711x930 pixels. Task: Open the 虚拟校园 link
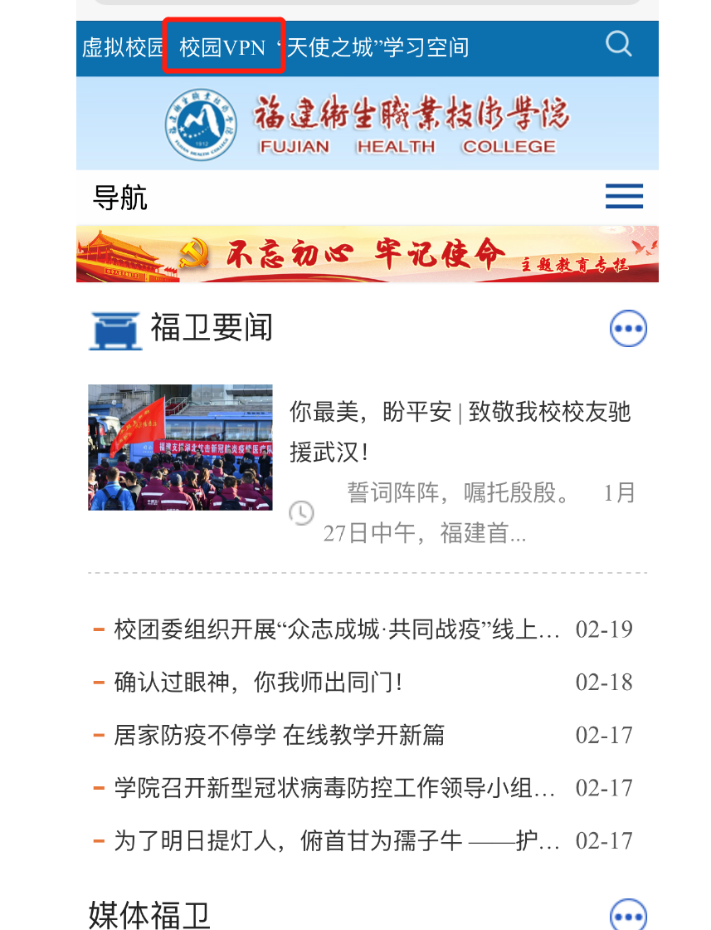pyautogui.click(x=122, y=48)
